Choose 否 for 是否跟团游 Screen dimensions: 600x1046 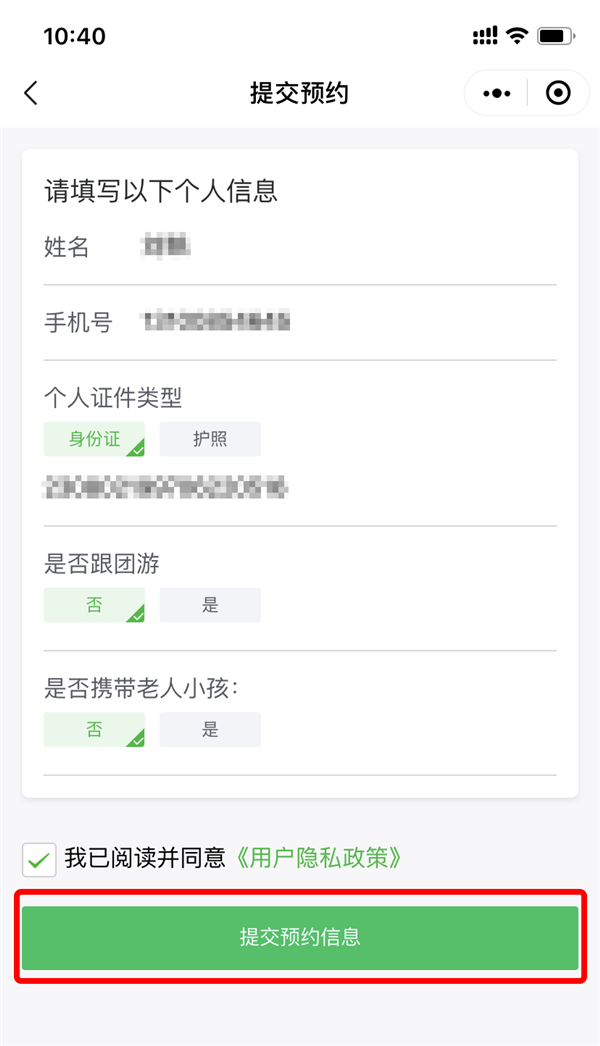point(94,605)
